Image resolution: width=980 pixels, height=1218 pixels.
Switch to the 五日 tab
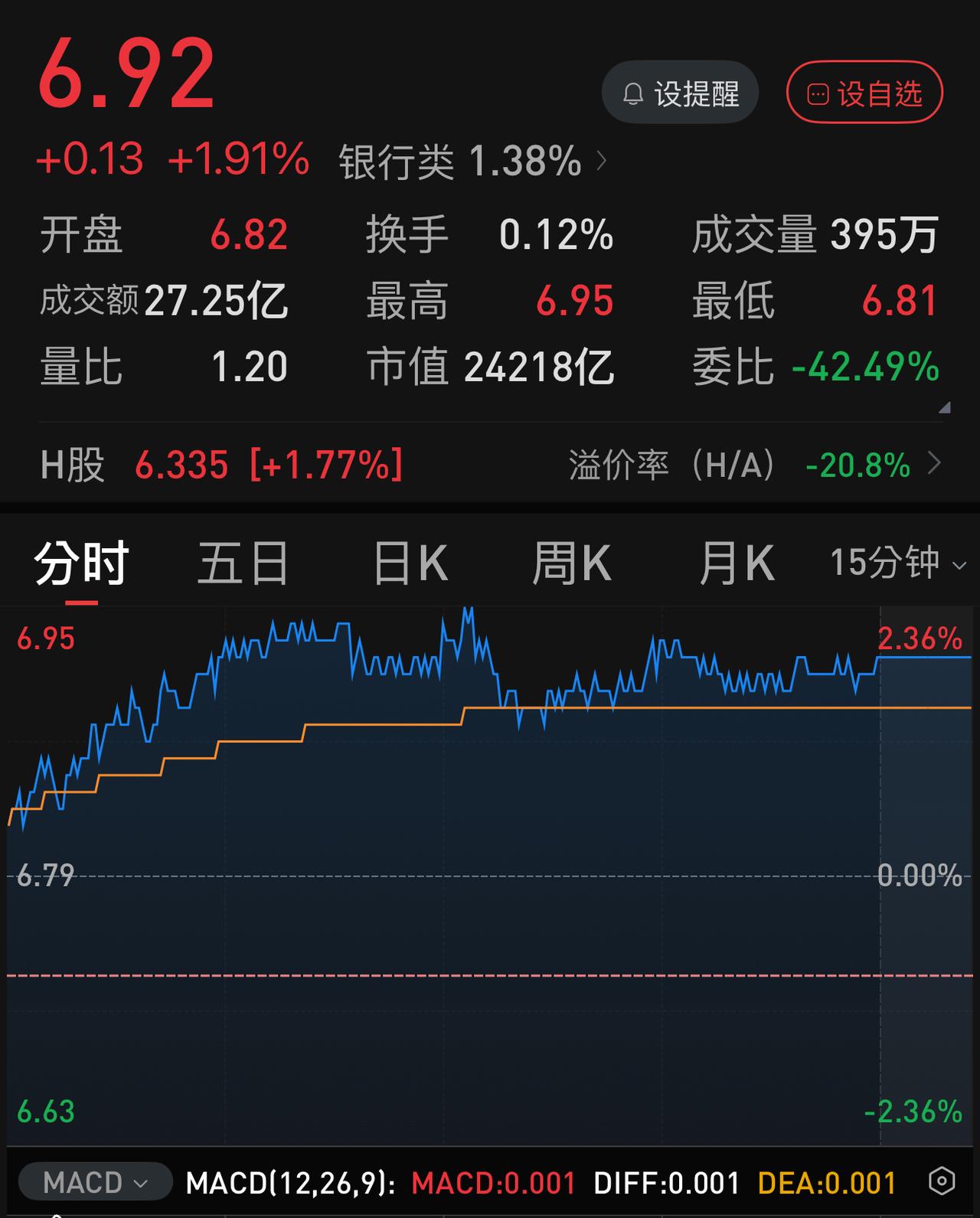pos(243,563)
